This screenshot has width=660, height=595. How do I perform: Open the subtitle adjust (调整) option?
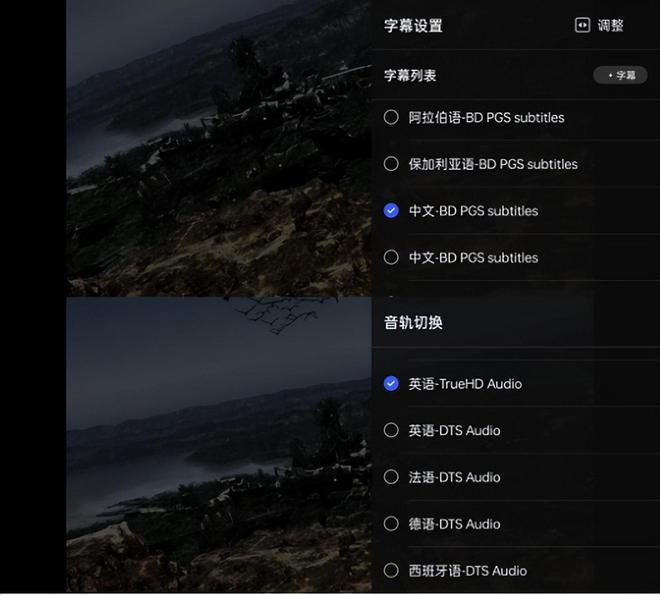[600, 26]
